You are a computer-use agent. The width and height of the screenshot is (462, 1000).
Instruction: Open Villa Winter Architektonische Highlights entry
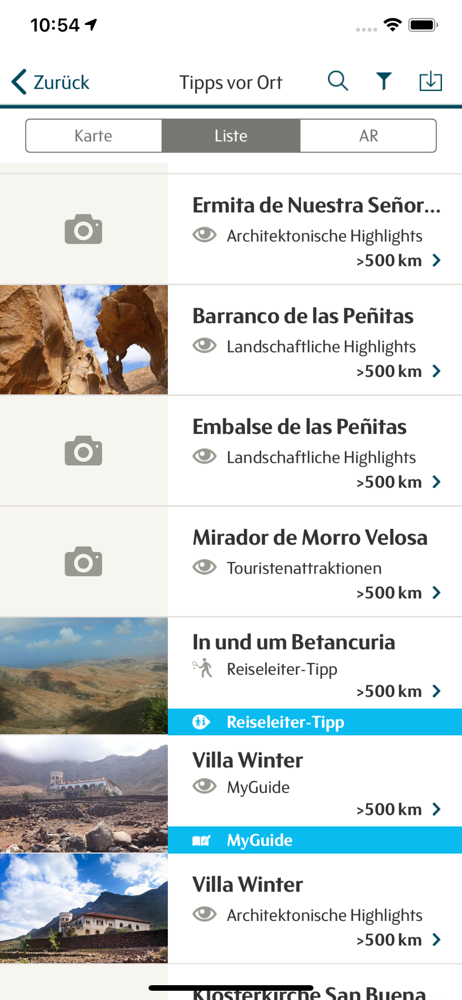(x=231, y=909)
